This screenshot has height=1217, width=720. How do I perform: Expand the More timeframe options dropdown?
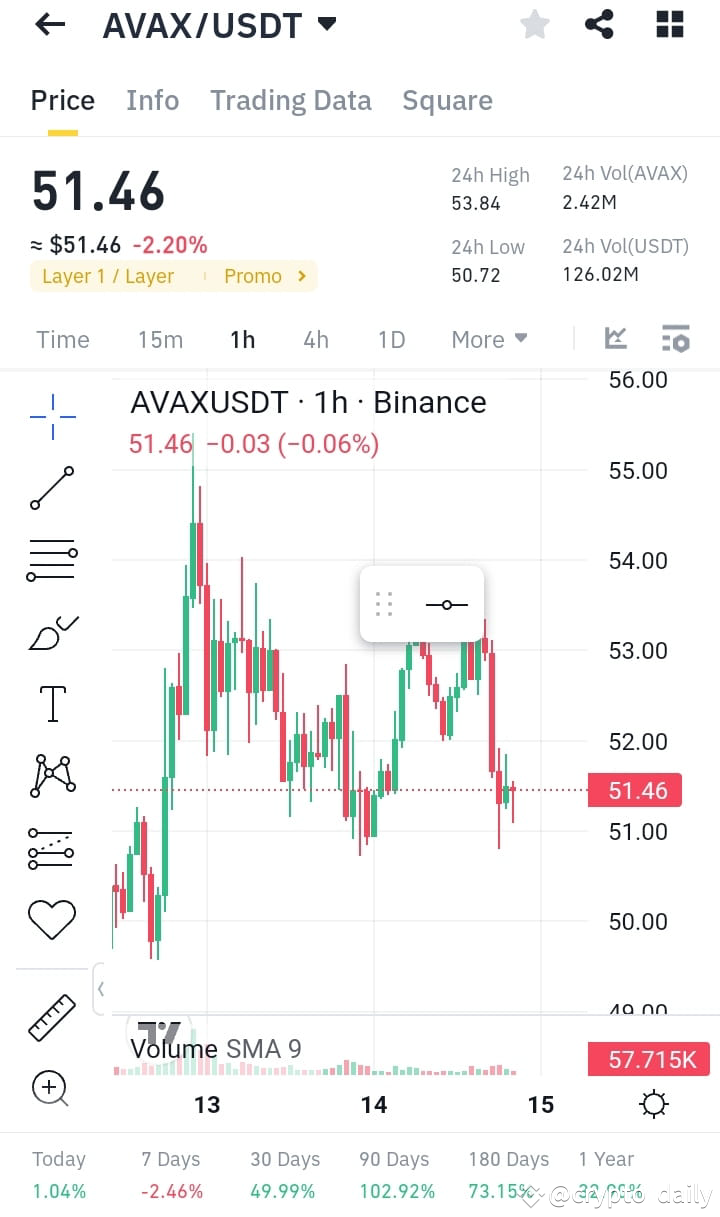point(489,339)
